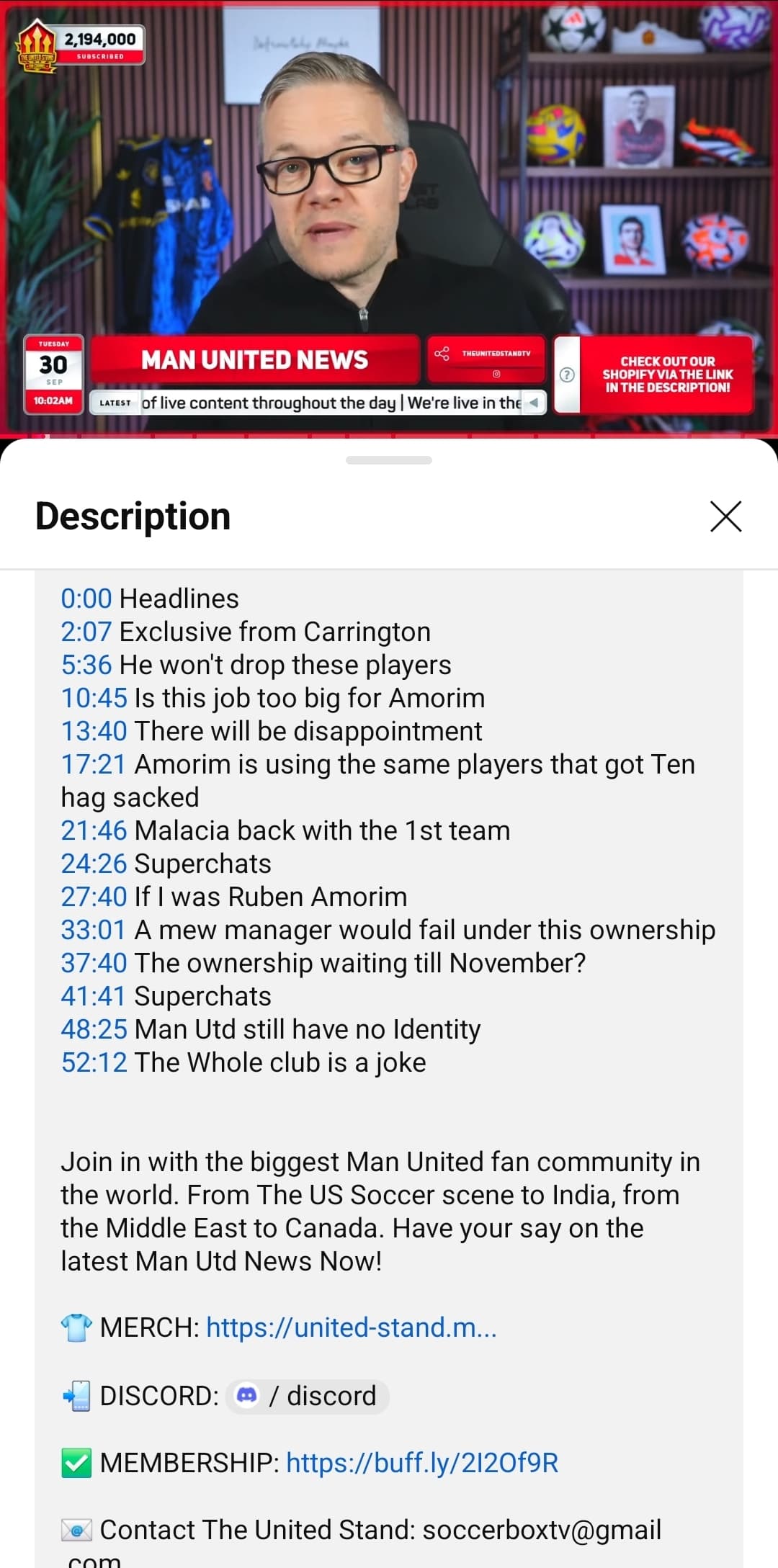Open the 5:36 chapter timestamp
The height and width of the screenshot is (1568, 778).
click(86, 665)
